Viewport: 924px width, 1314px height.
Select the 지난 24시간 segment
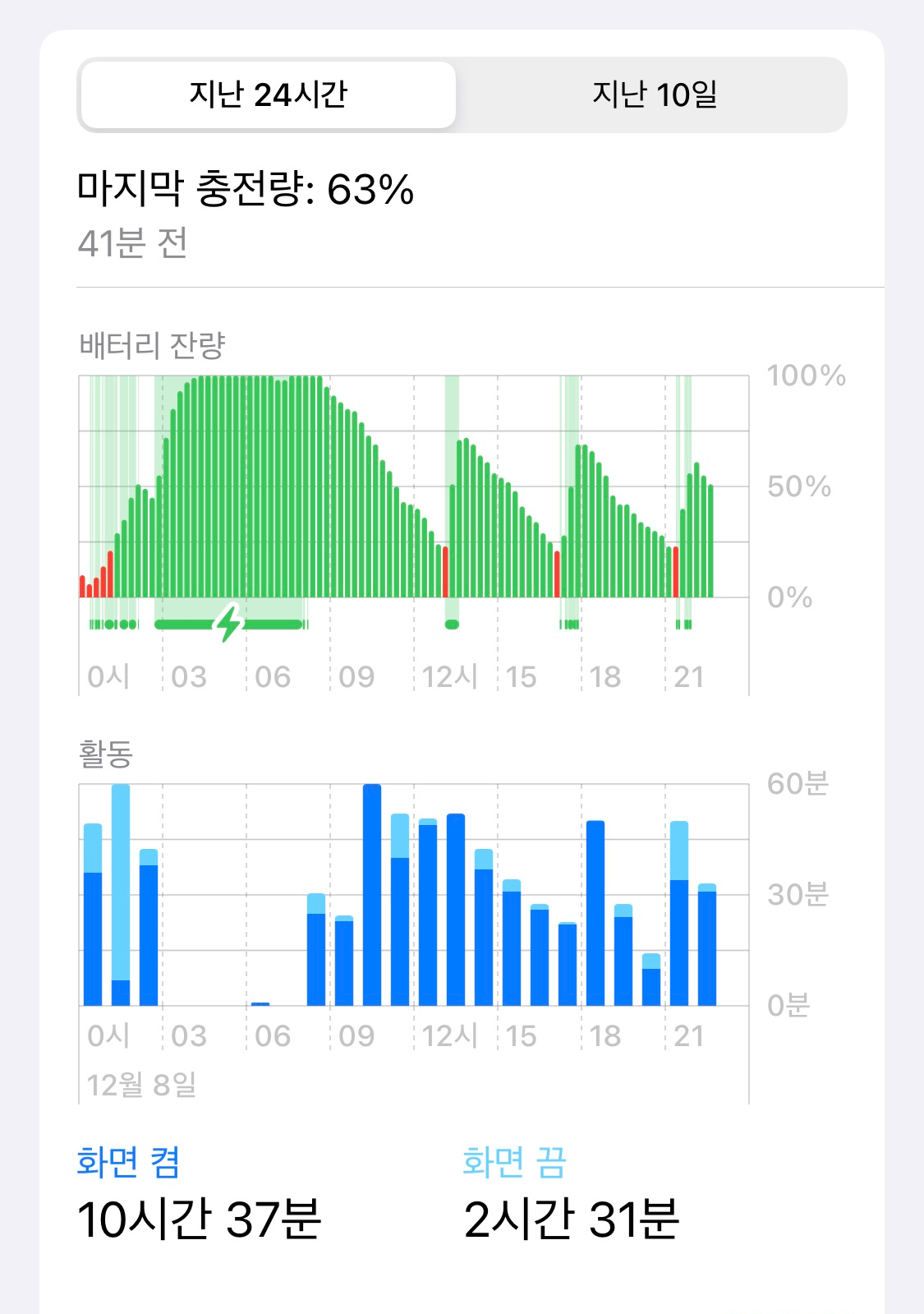click(269, 95)
